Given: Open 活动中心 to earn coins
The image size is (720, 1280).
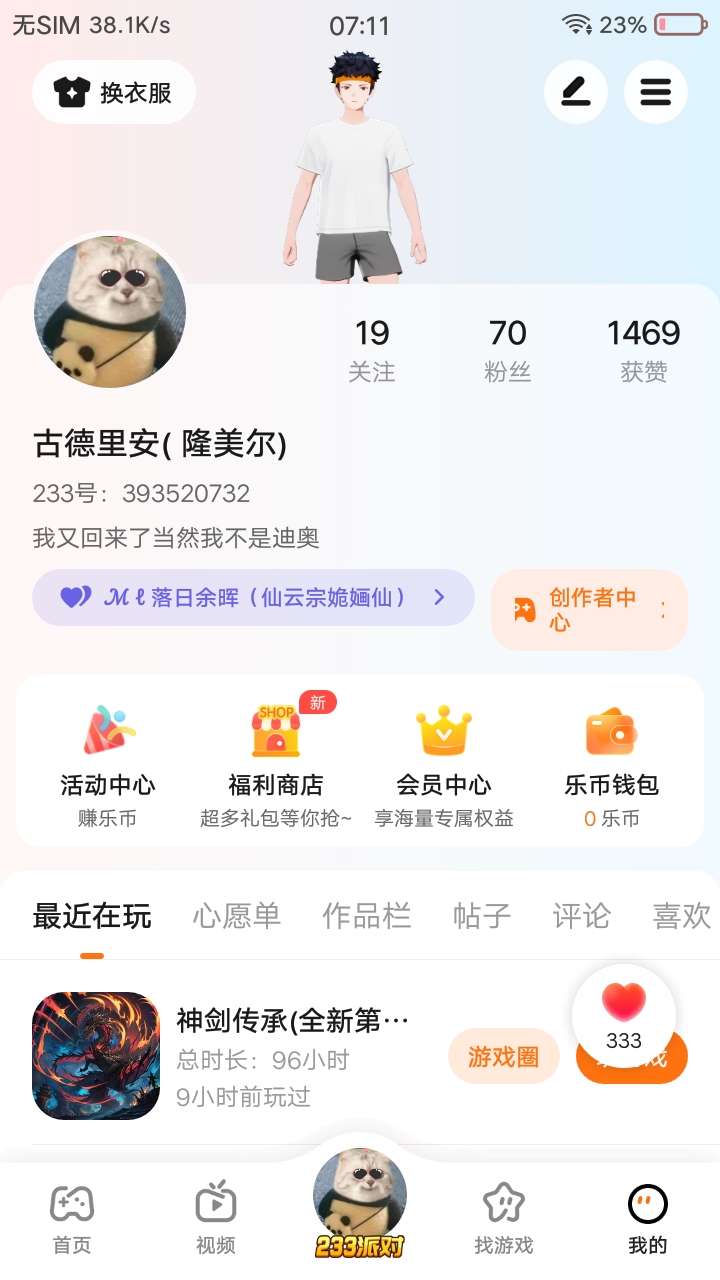Looking at the screenshot, I should [108, 761].
